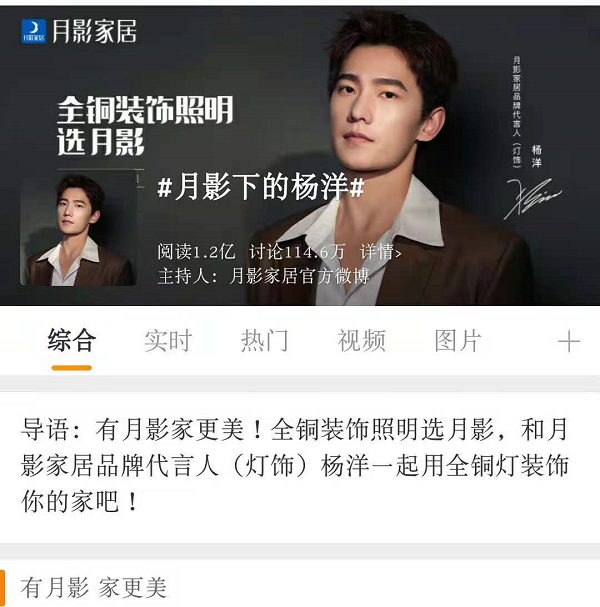
Task: Open the host 月影家居官方微博 profile
Action: pos(299,275)
